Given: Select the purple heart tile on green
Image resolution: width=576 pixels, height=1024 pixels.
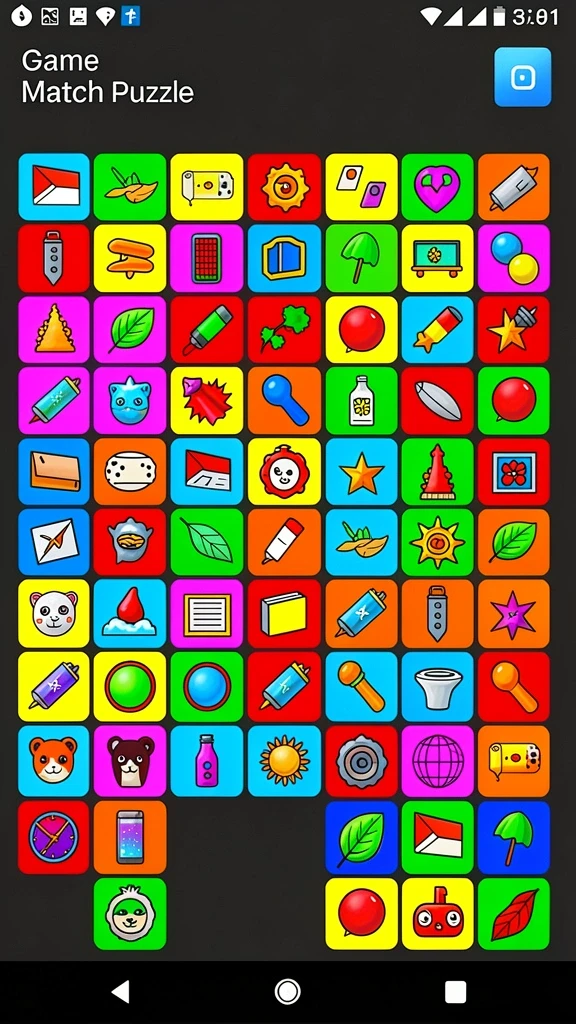Looking at the screenshot, I should (438, 187).
